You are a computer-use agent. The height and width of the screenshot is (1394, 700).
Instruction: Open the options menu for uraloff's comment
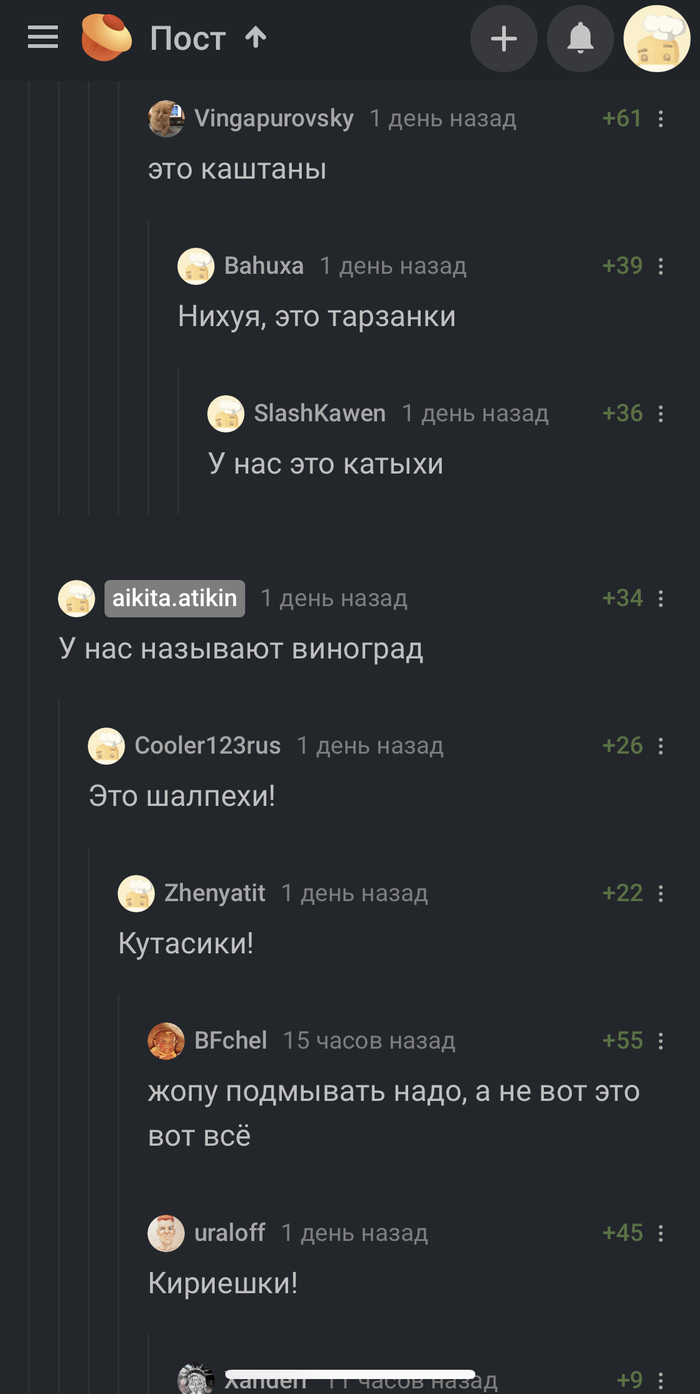[661, 1233]
